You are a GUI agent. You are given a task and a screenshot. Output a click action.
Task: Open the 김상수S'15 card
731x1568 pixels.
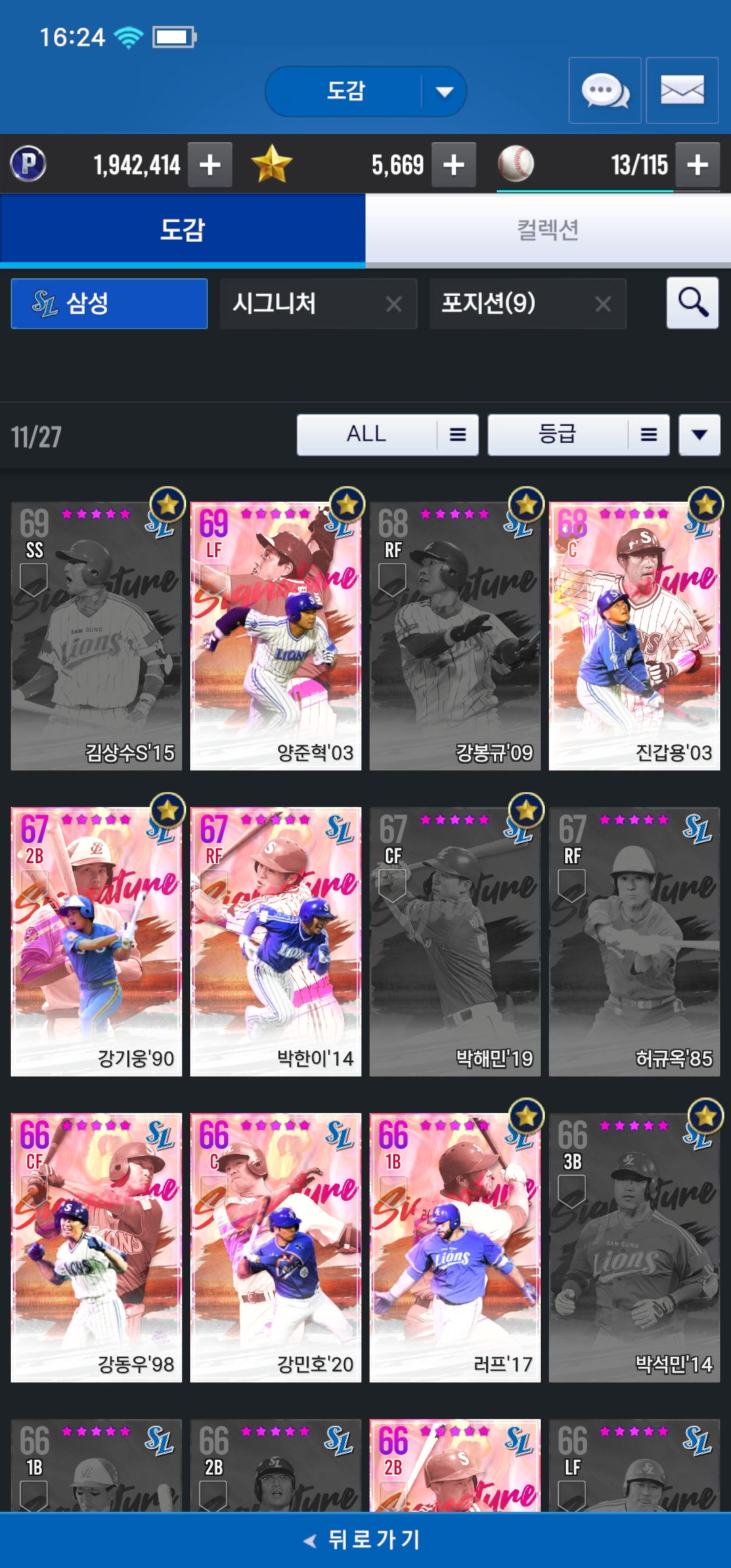click(96, 636)
